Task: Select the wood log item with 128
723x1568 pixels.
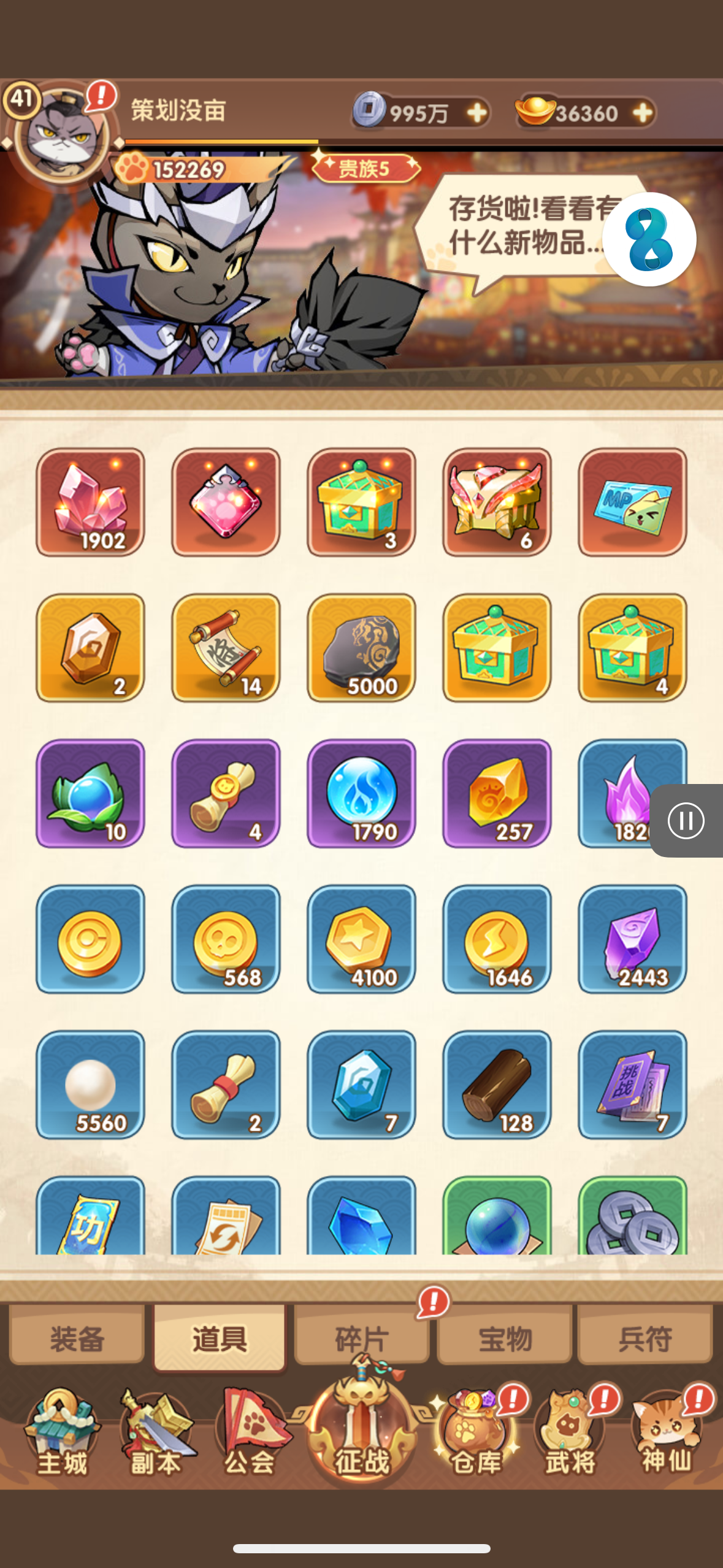Action: click(497, 1084)
